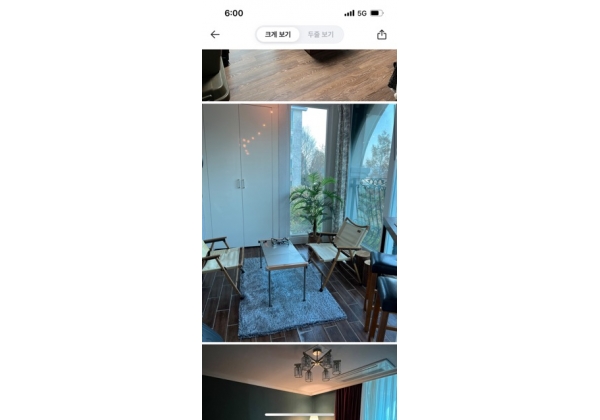This screenshot has height=420, width=600.
Task: Switch to the 두줄 보기 view
Action: [320, 35]
